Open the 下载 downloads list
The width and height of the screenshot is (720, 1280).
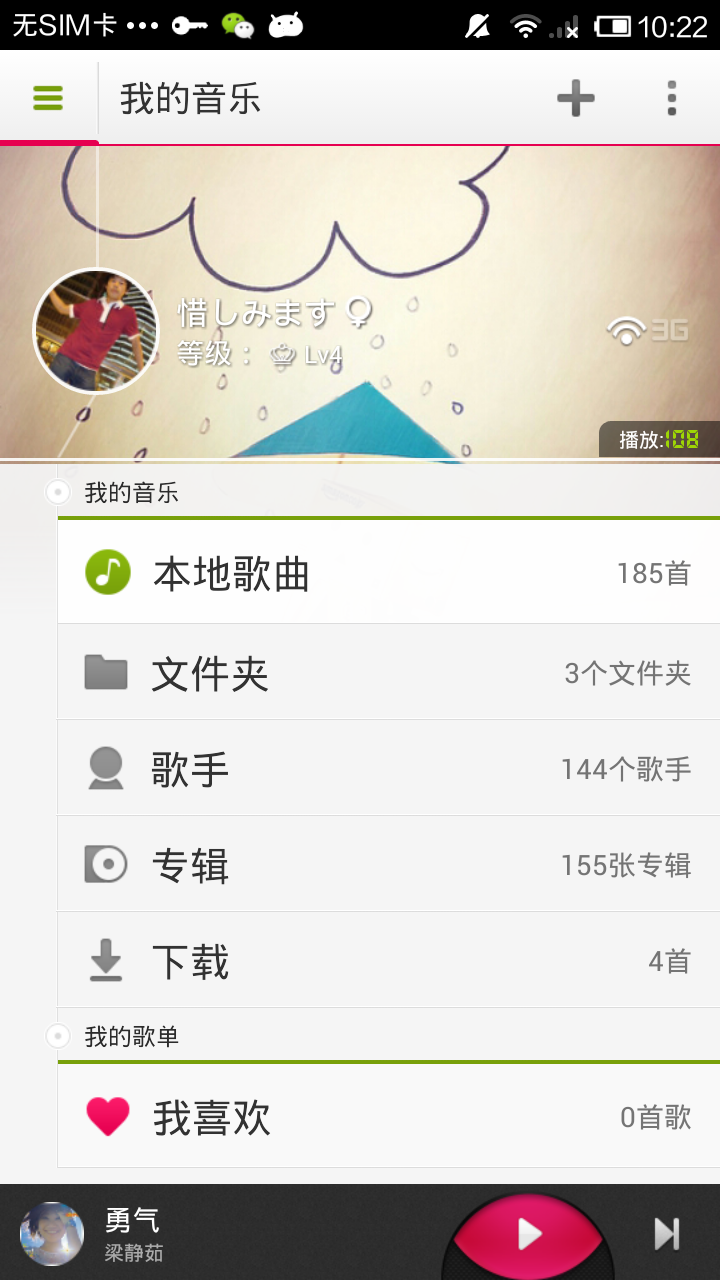coord(388,960)
